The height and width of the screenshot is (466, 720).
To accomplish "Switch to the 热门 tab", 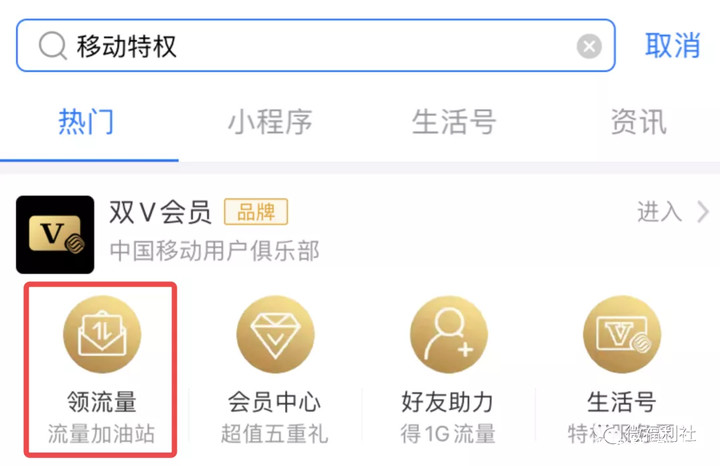I will [87, 122].
